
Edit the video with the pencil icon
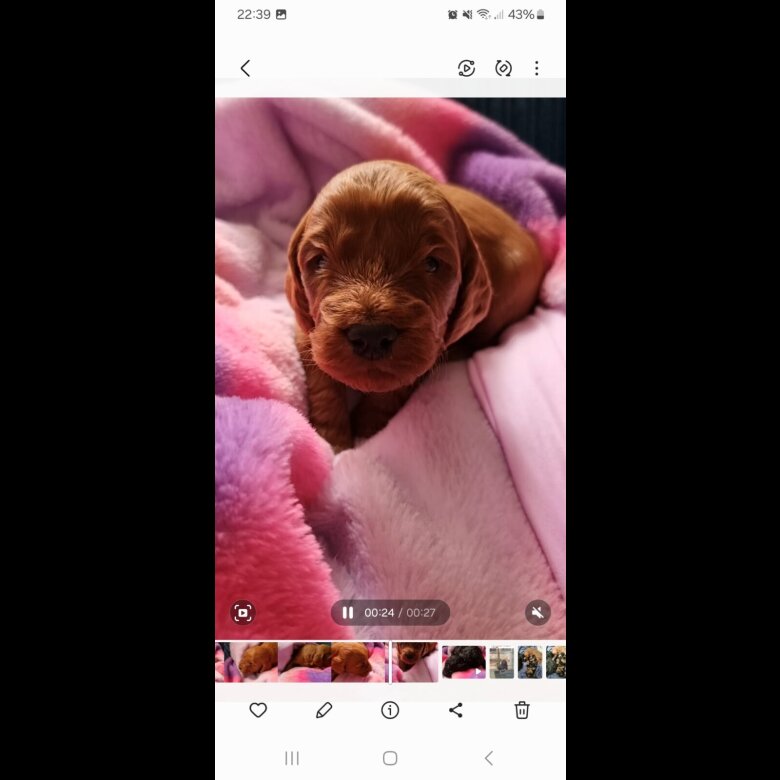pos(324,710)
